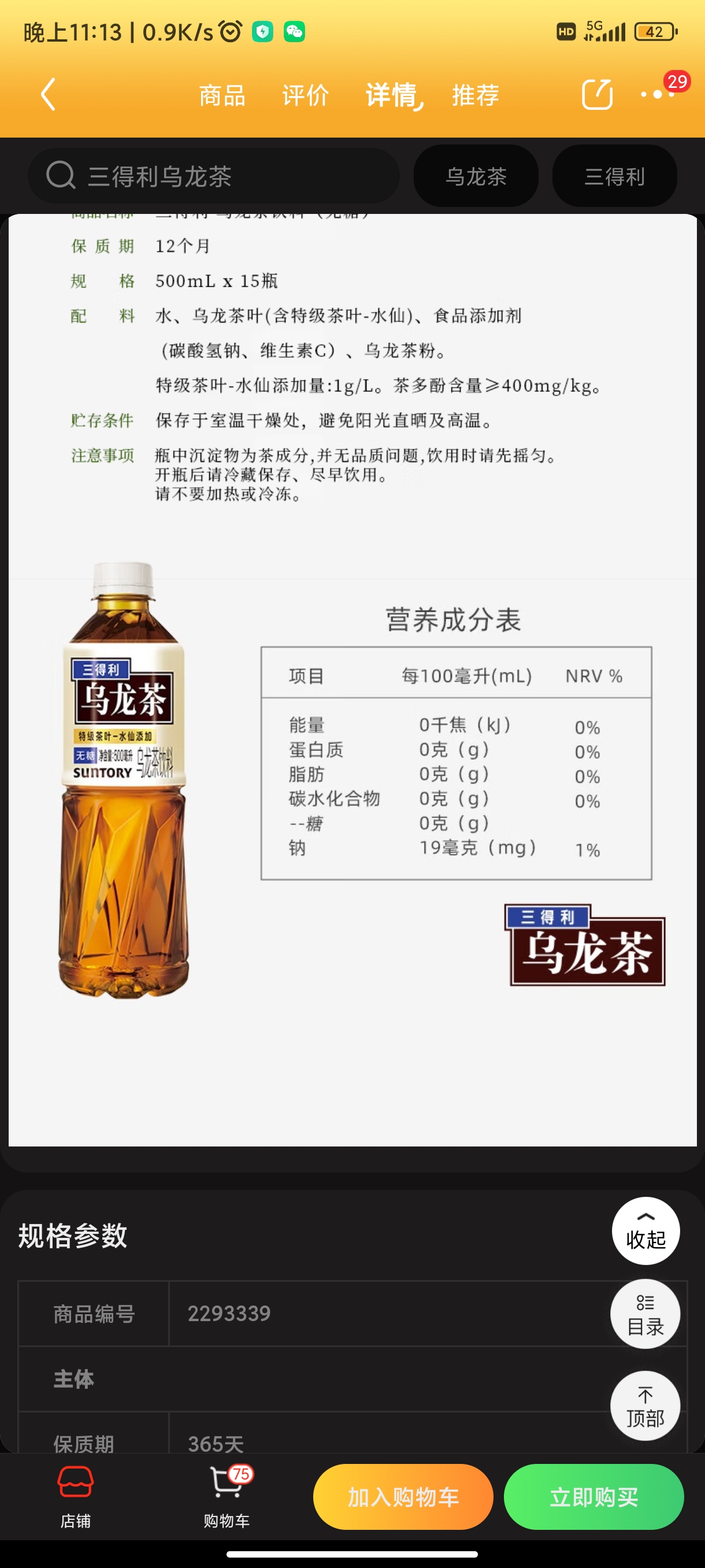Screen dimensions: 705x1568
Task: Switch to the 商品 tab
Action: [x=222, y=95]
